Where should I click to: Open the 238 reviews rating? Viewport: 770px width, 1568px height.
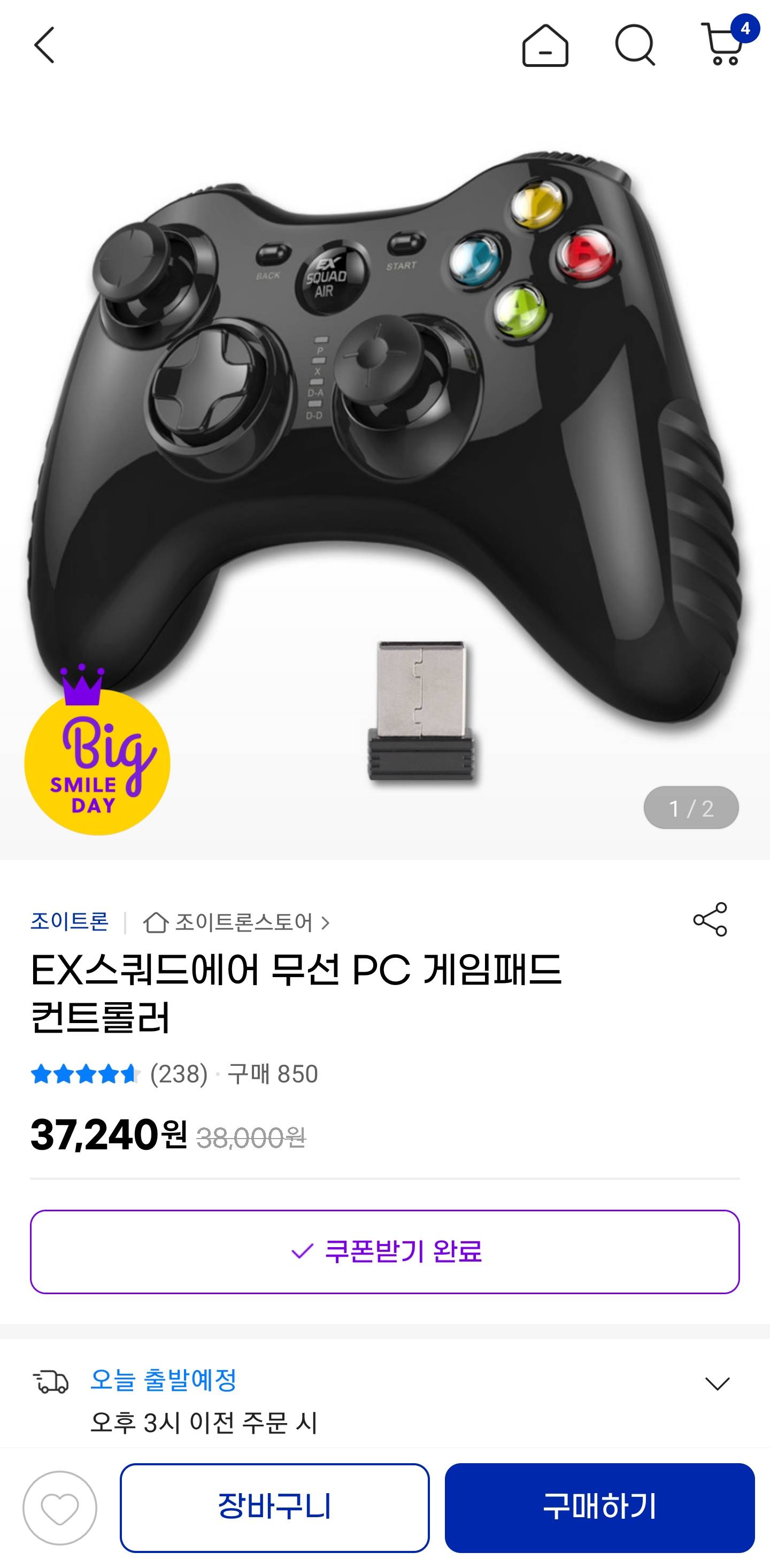click(x=119, y=1074)
